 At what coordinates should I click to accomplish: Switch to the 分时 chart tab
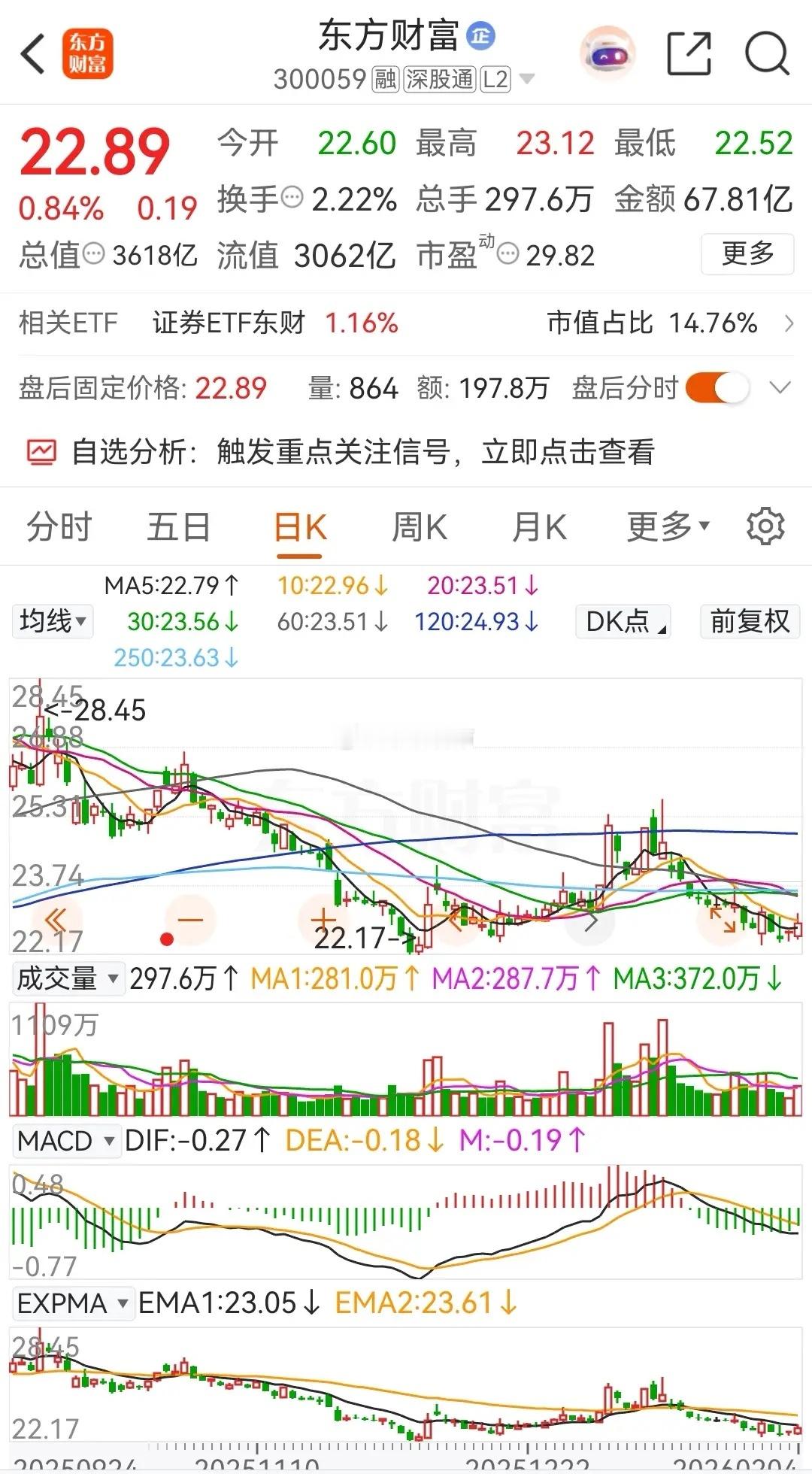(59, 526)
